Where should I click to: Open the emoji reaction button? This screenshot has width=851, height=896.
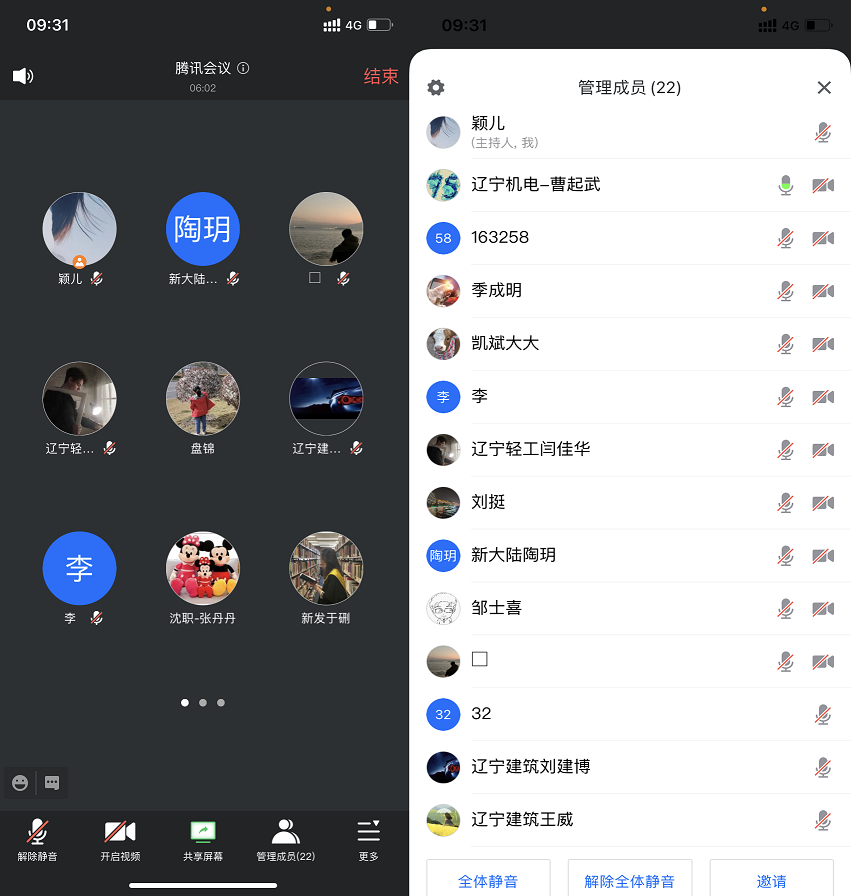(20, 783)
